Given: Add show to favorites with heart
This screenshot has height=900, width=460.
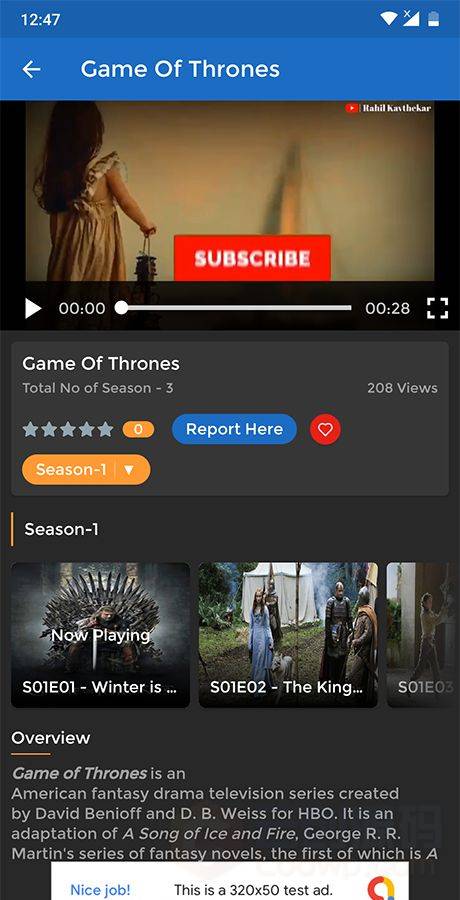Looking at the screenshot, I should coord(325,429).
